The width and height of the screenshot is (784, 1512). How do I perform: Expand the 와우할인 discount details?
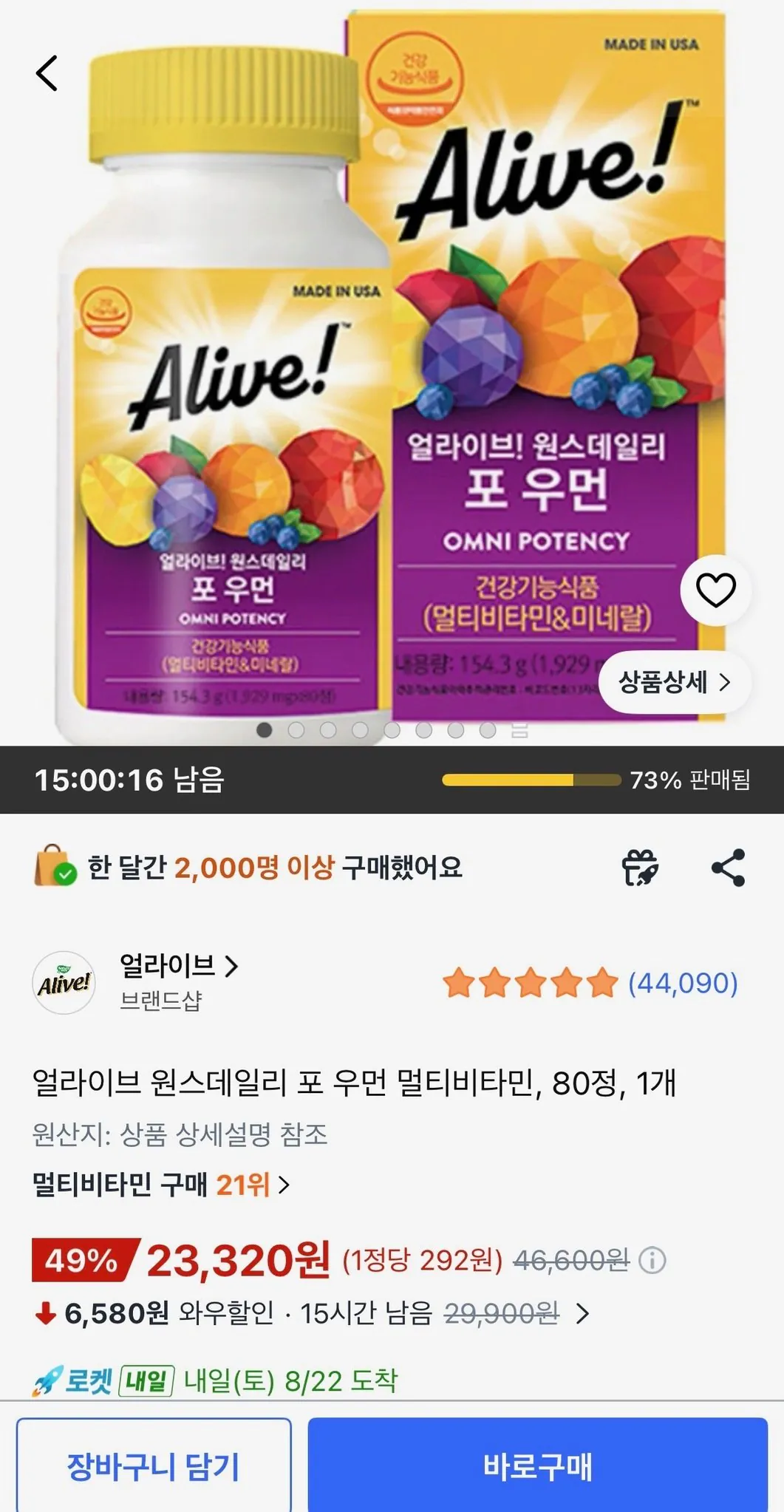[x=583, y=1313]
